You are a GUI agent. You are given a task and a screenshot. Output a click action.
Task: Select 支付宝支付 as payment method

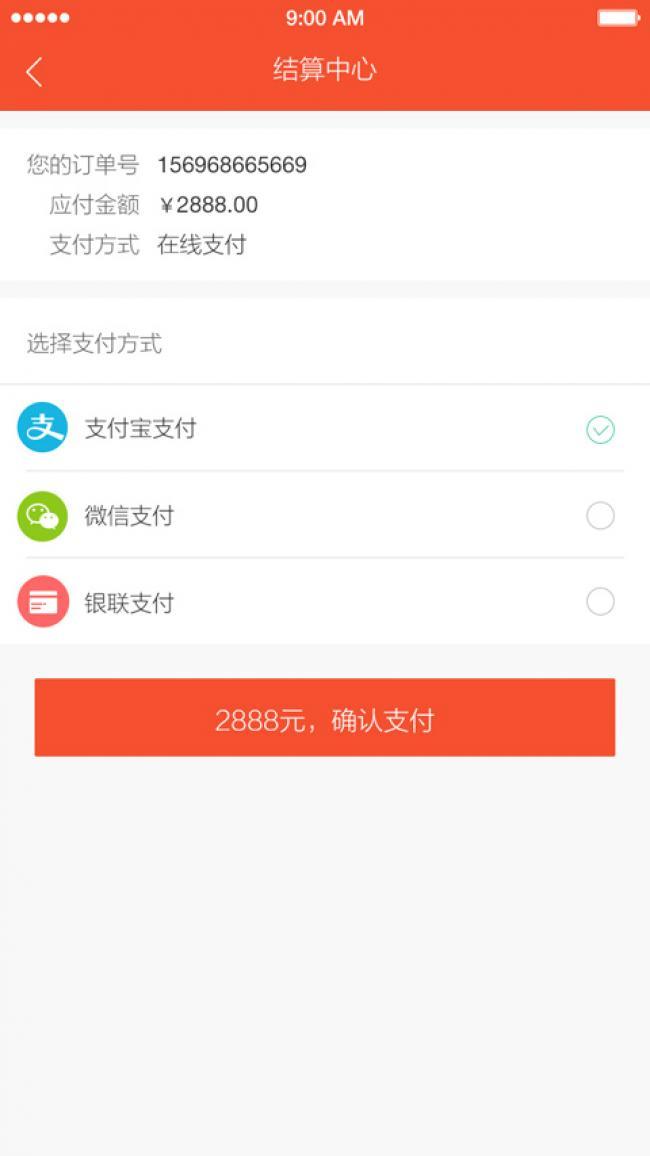(x=325, y=428)
